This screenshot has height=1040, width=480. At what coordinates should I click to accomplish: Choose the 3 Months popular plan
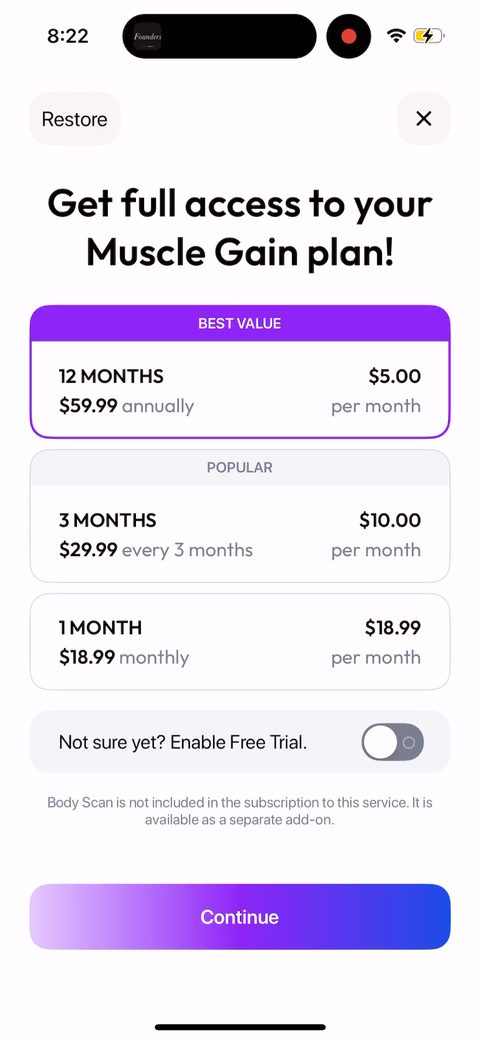click(x=240, y=516)
